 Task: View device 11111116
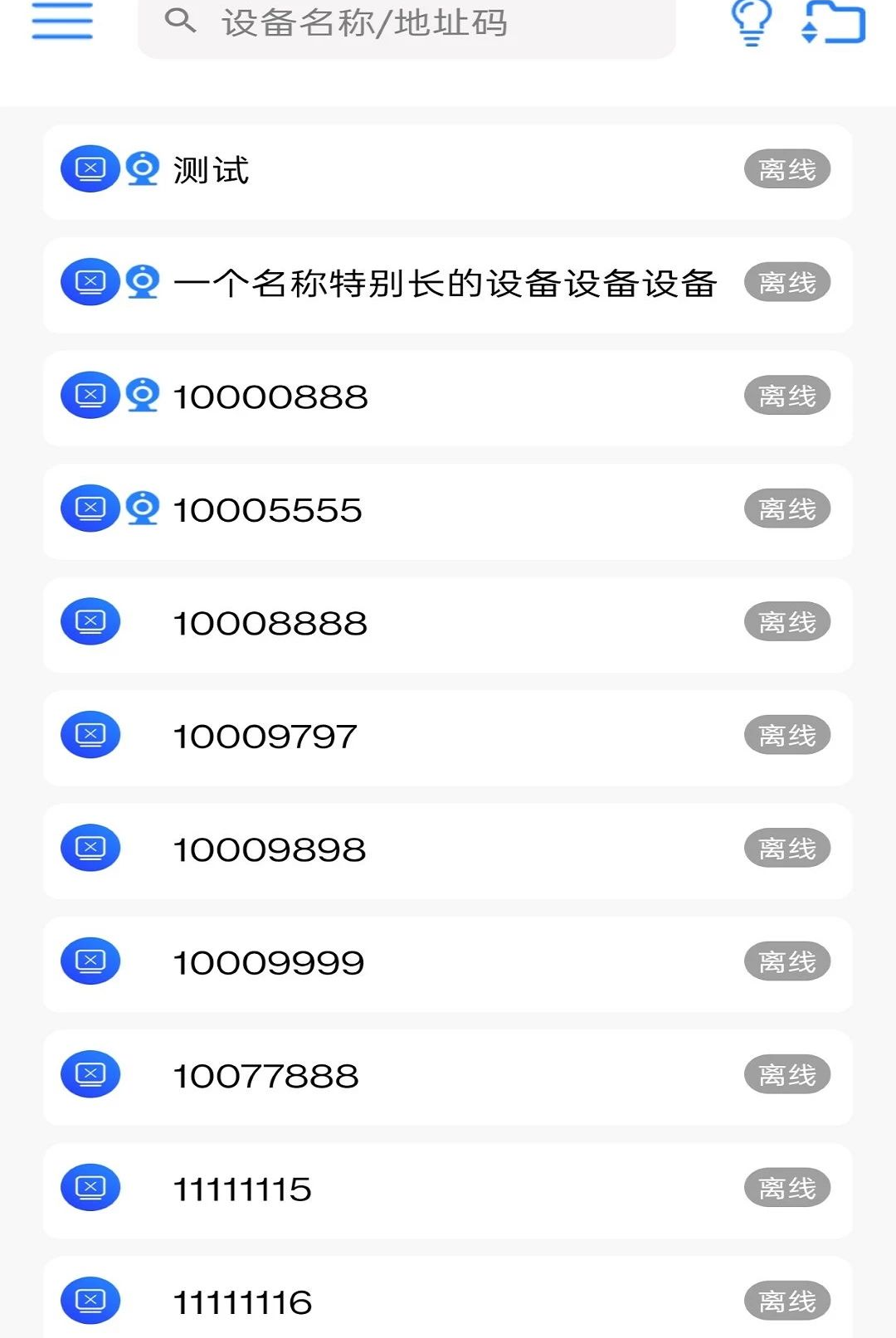coord(448,1298)
